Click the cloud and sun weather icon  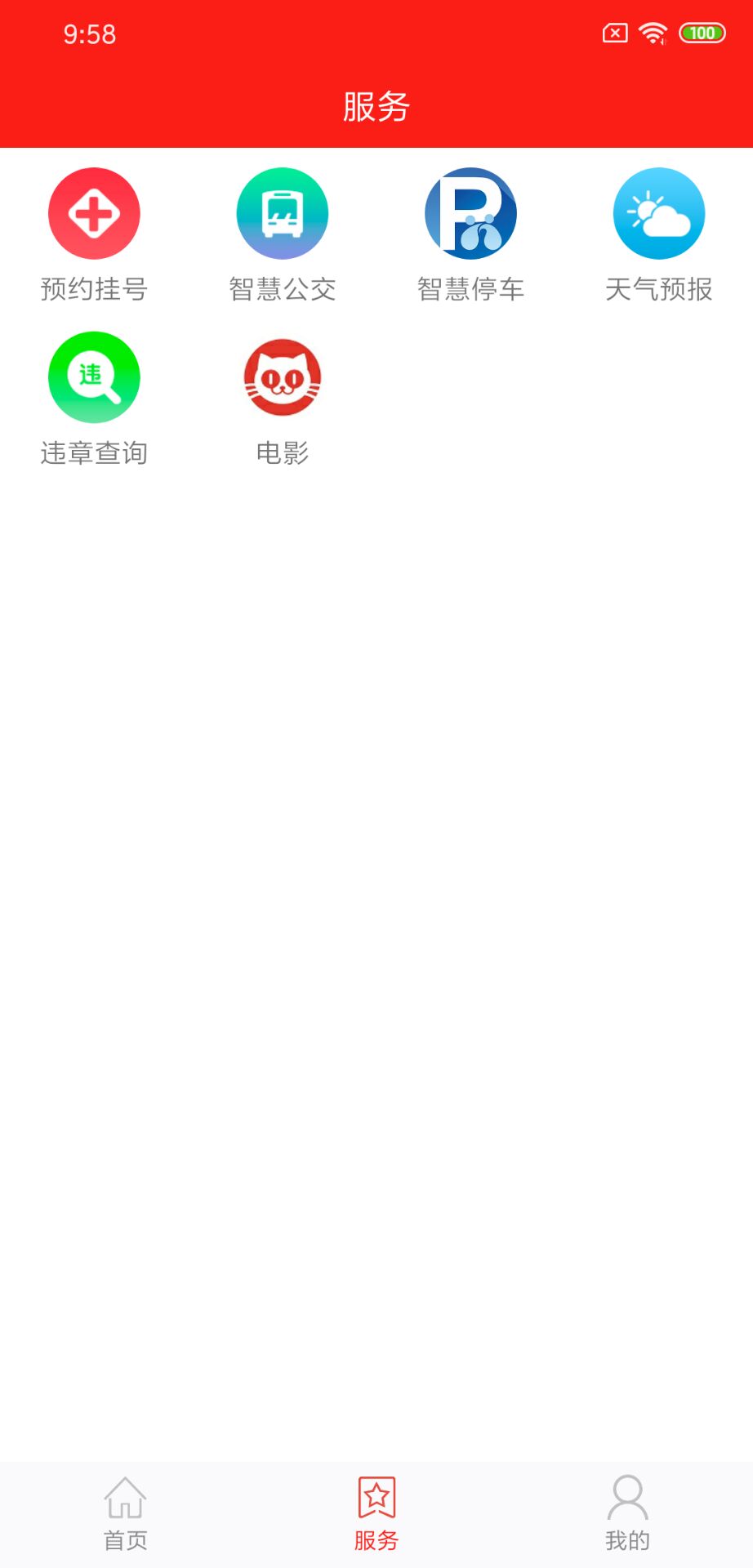coord(659,214)
